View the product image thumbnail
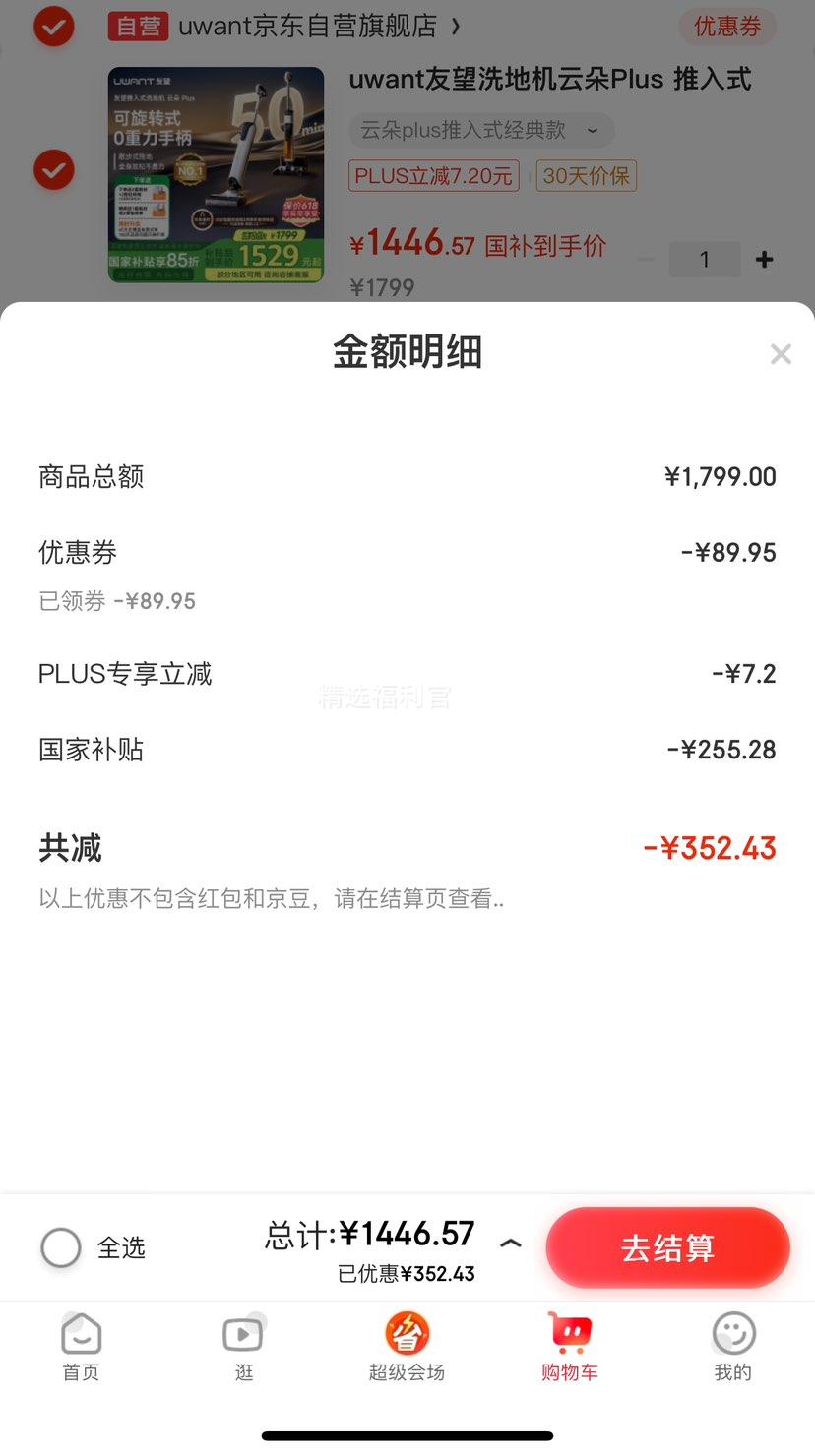 click(216, 179)
